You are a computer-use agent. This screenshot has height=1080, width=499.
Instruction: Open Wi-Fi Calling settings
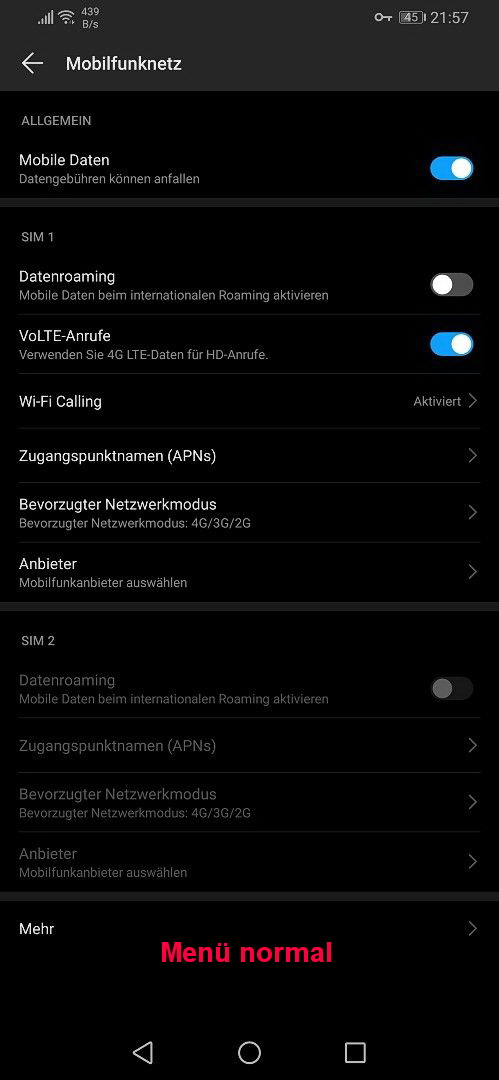[x=250, y=401]
